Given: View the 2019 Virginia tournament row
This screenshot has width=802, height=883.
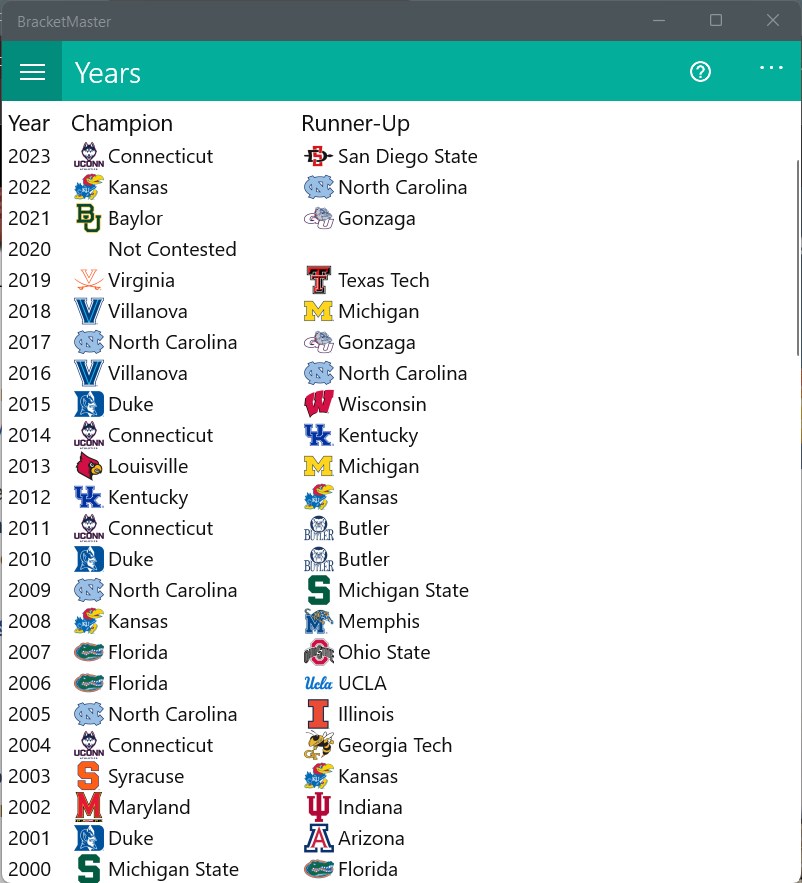Looking at the screenshot, I should (141, 280).
